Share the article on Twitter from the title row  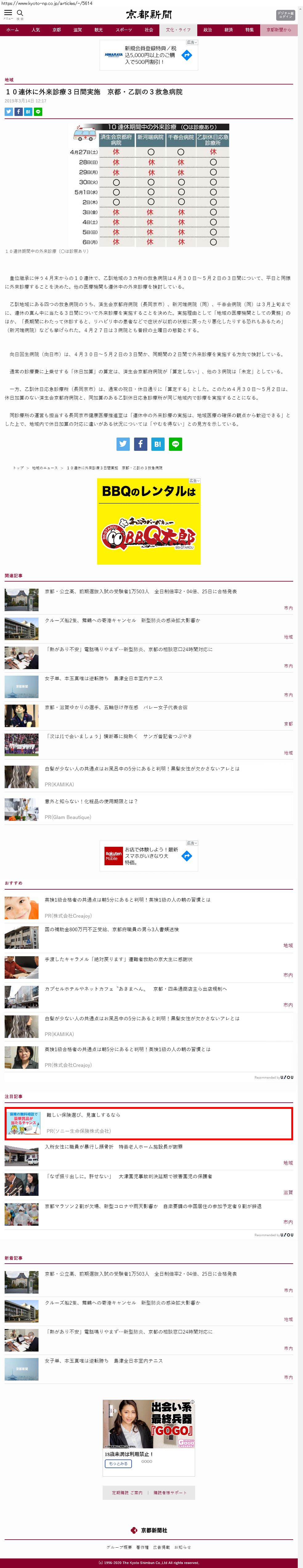9,112
